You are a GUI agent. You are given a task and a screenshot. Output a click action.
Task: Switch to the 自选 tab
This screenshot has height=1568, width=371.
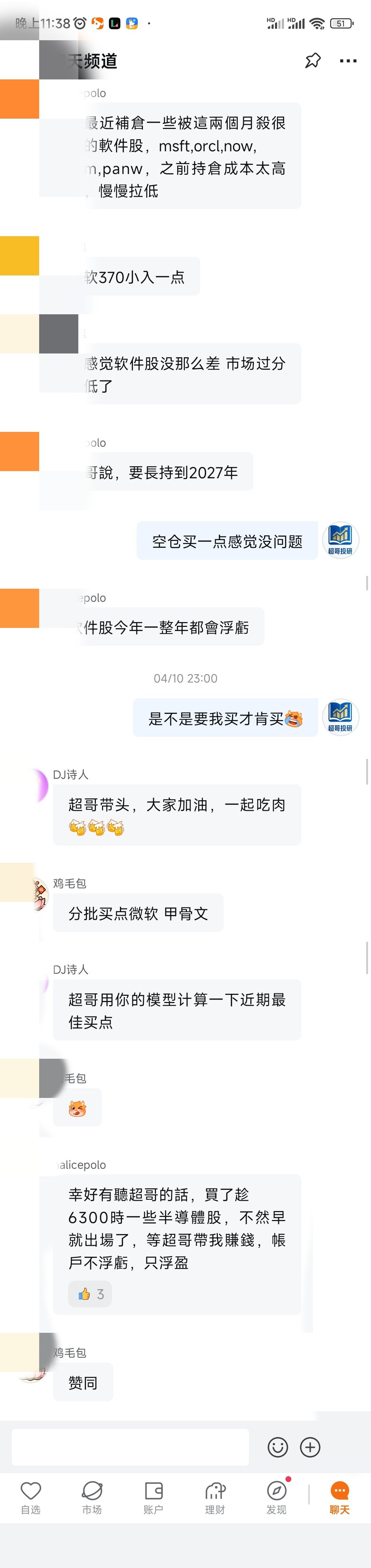click(31, 1498)
